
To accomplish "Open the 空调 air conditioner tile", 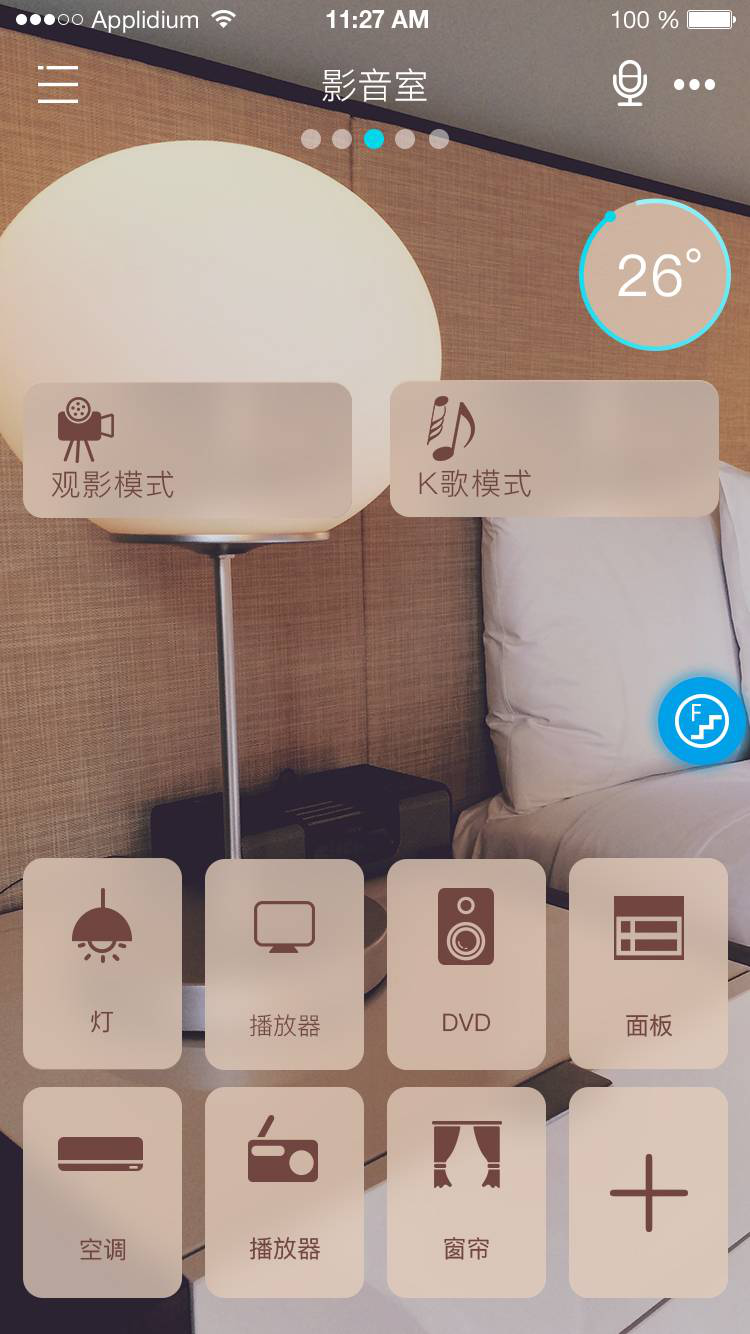I will click(x=102, y=1192).
